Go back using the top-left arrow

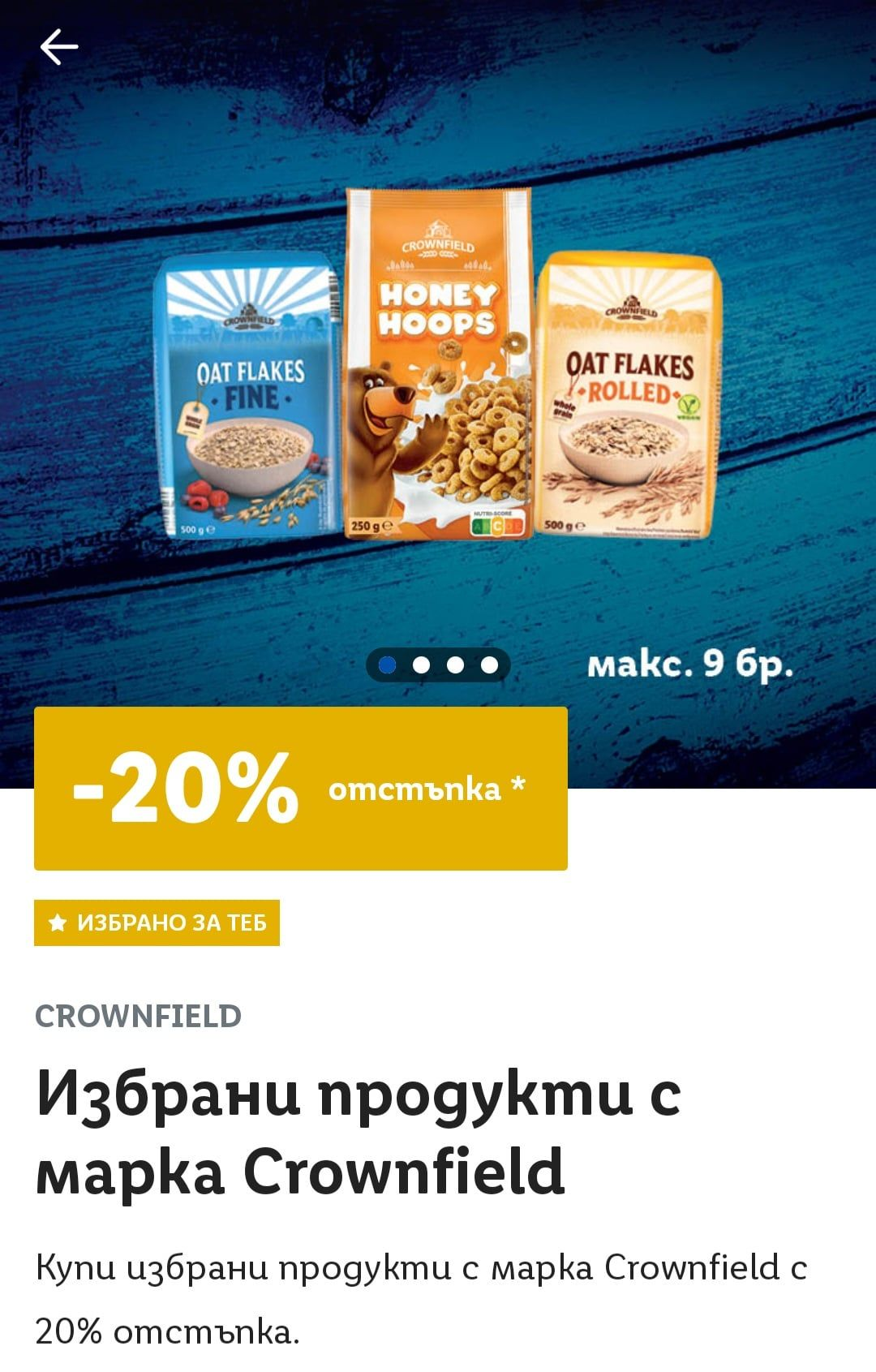(59, 46)
